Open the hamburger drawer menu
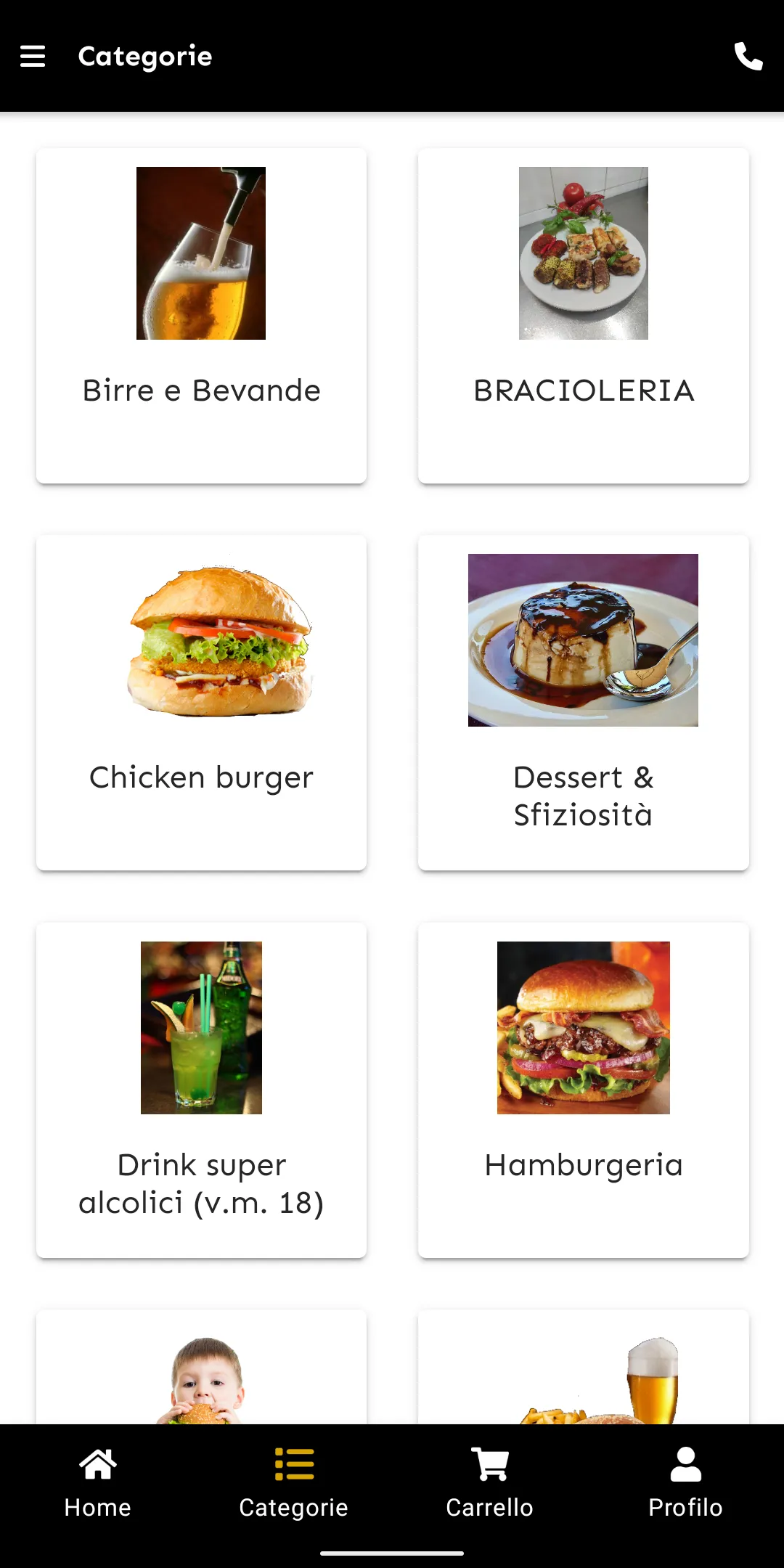This screenshot has width=784, height=1568. (33, 56)
